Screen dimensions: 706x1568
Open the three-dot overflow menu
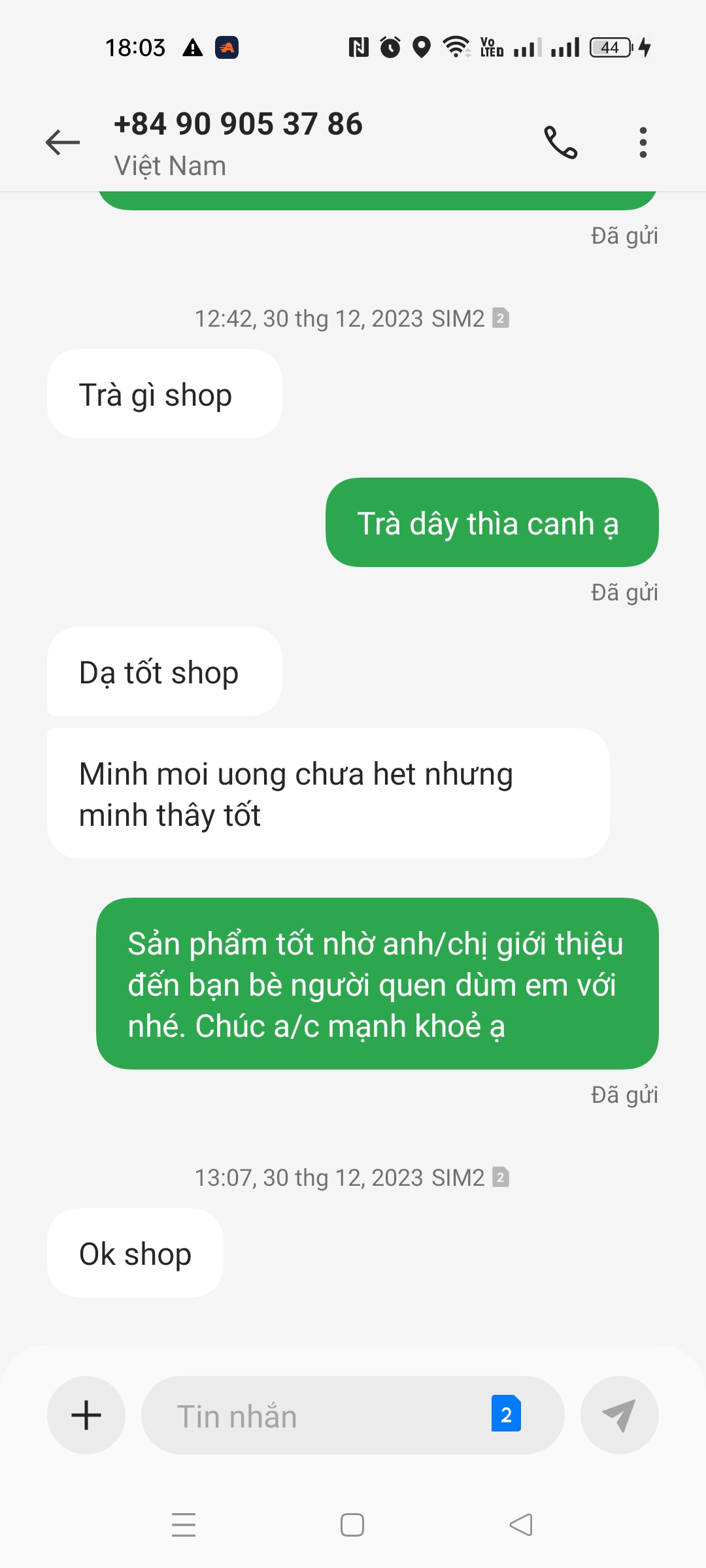[643, 142]
